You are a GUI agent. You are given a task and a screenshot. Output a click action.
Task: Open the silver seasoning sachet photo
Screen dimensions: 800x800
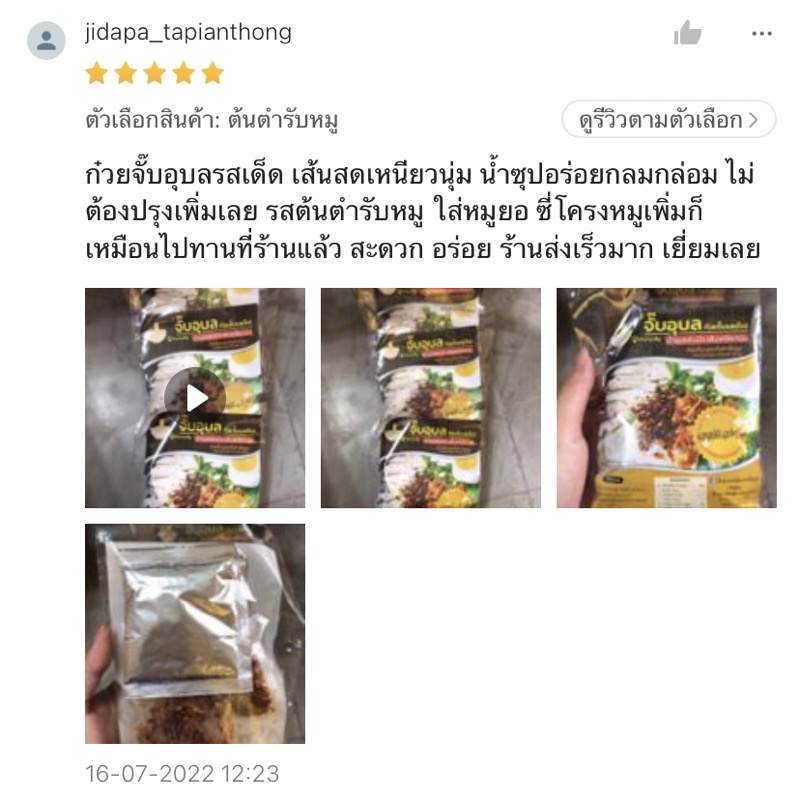tap(195, 634)
